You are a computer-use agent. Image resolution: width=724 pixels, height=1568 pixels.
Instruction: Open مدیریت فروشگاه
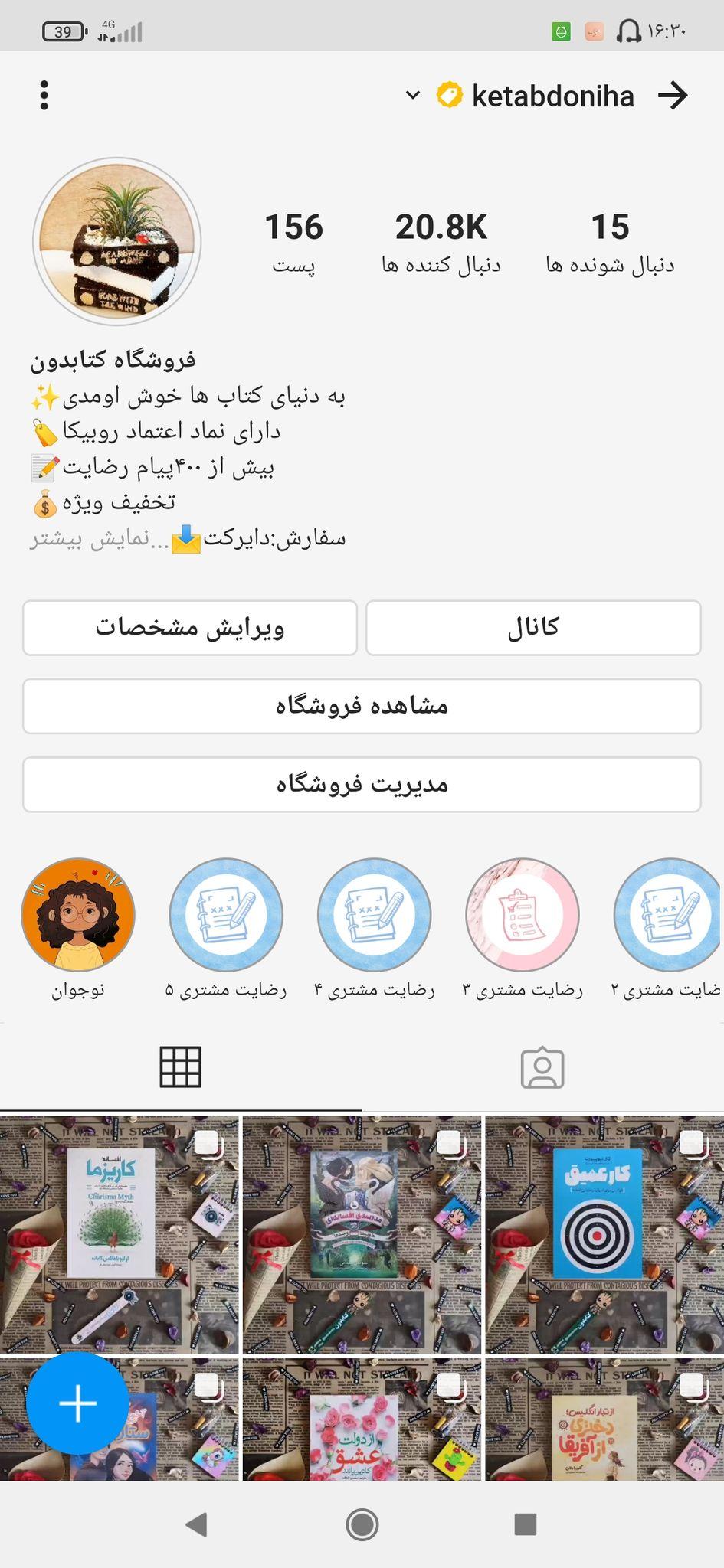point(362,784)
